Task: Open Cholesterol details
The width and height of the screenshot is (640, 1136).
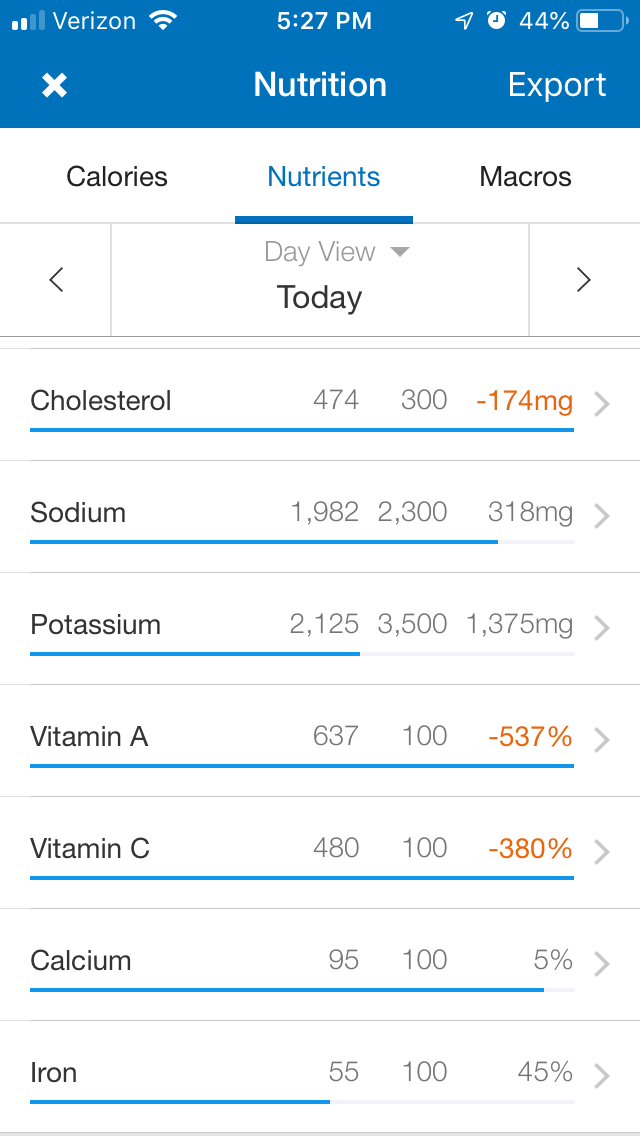Action: click(x=320, y=403)
